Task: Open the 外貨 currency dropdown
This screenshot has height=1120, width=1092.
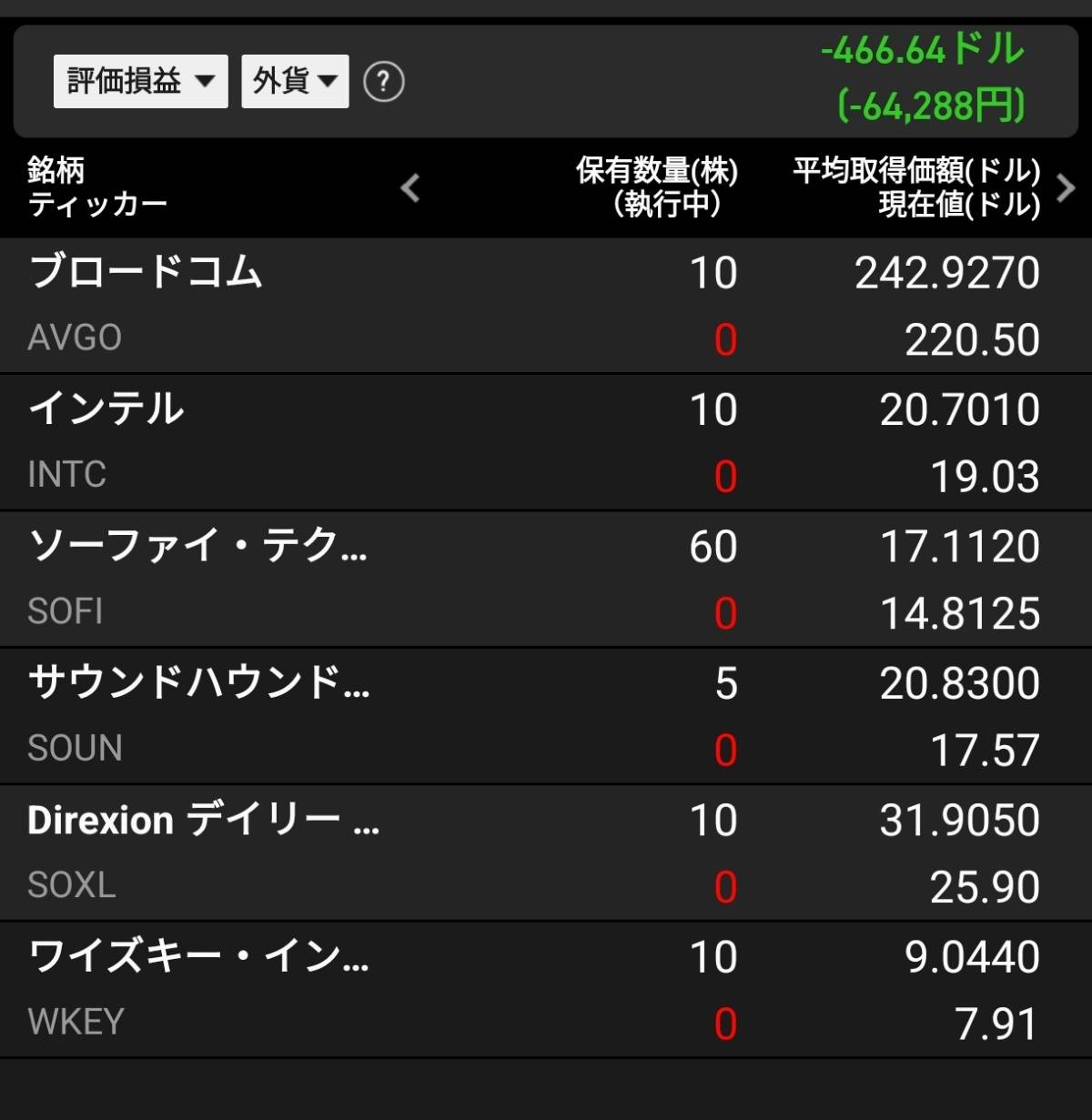Action: pos(295,82)
